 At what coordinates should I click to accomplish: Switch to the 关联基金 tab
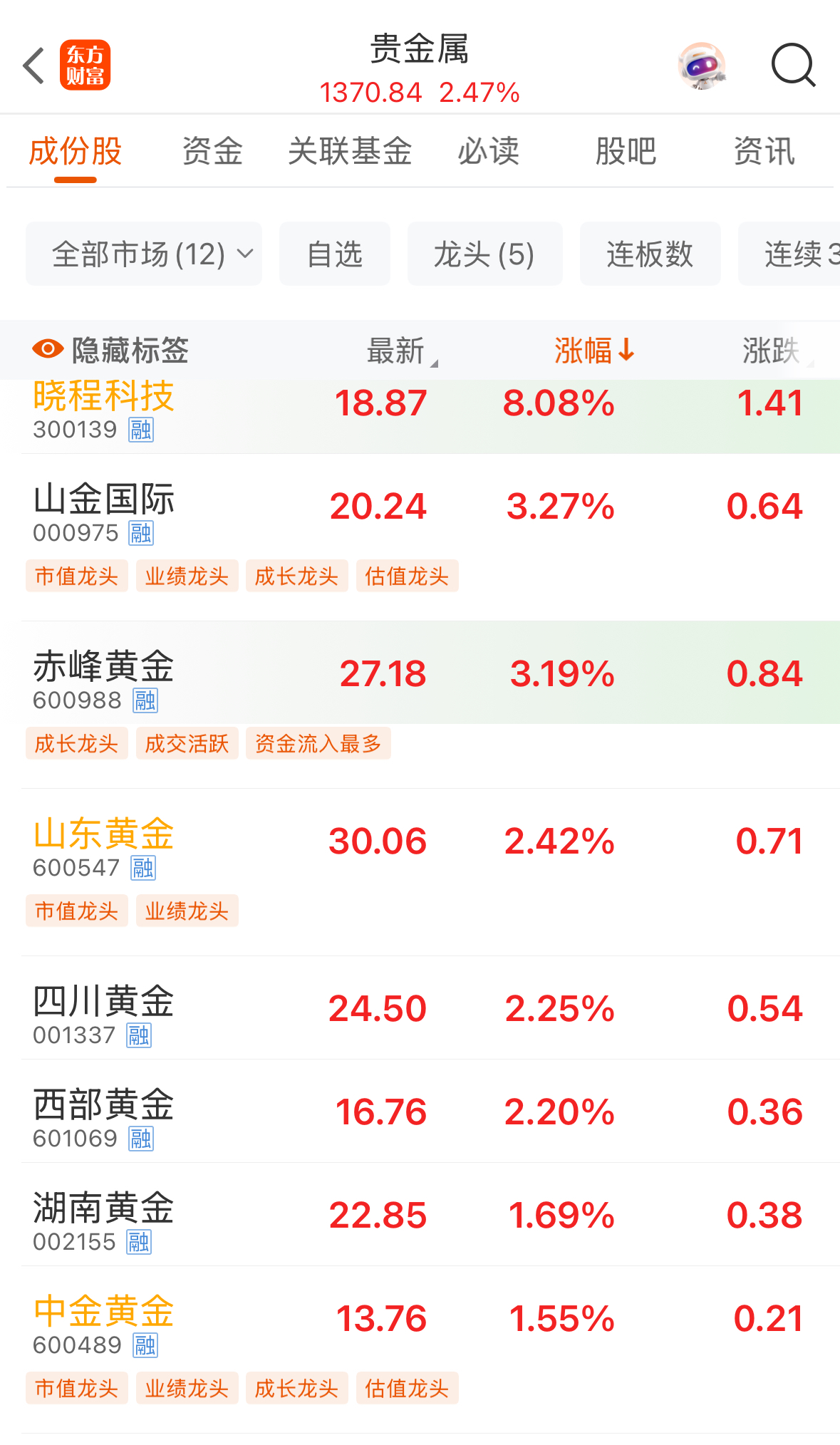click(350, 151)
